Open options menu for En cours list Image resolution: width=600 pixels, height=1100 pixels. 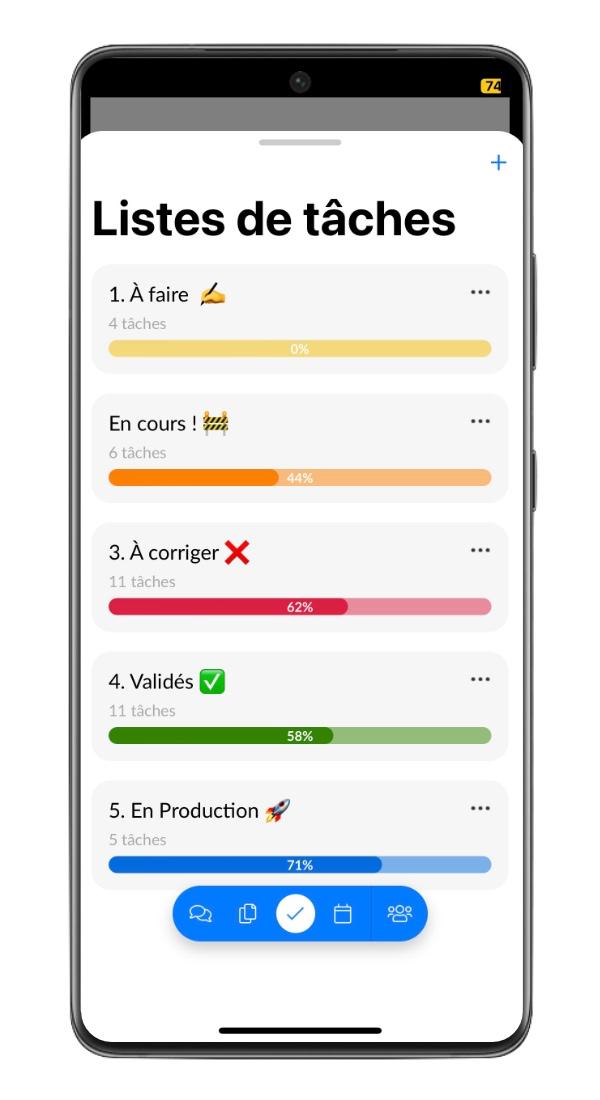(x=480, y=421)
